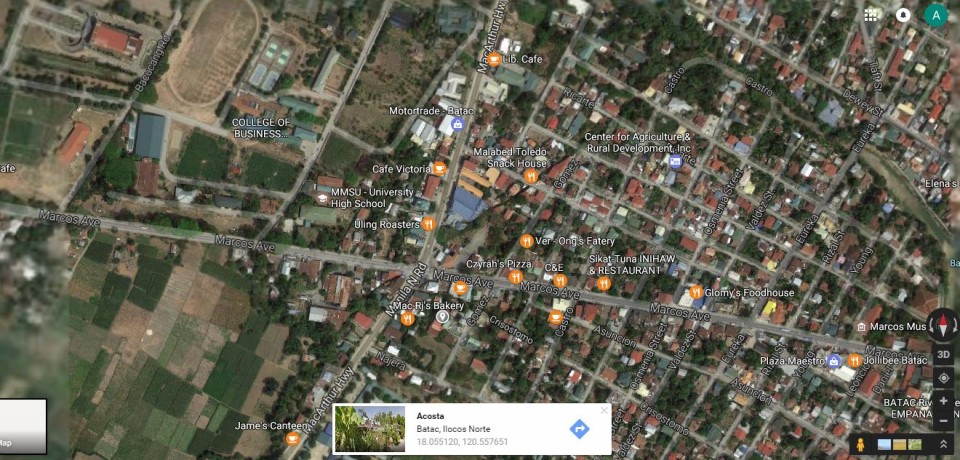Switch to 3D view

tap(943, 355)
